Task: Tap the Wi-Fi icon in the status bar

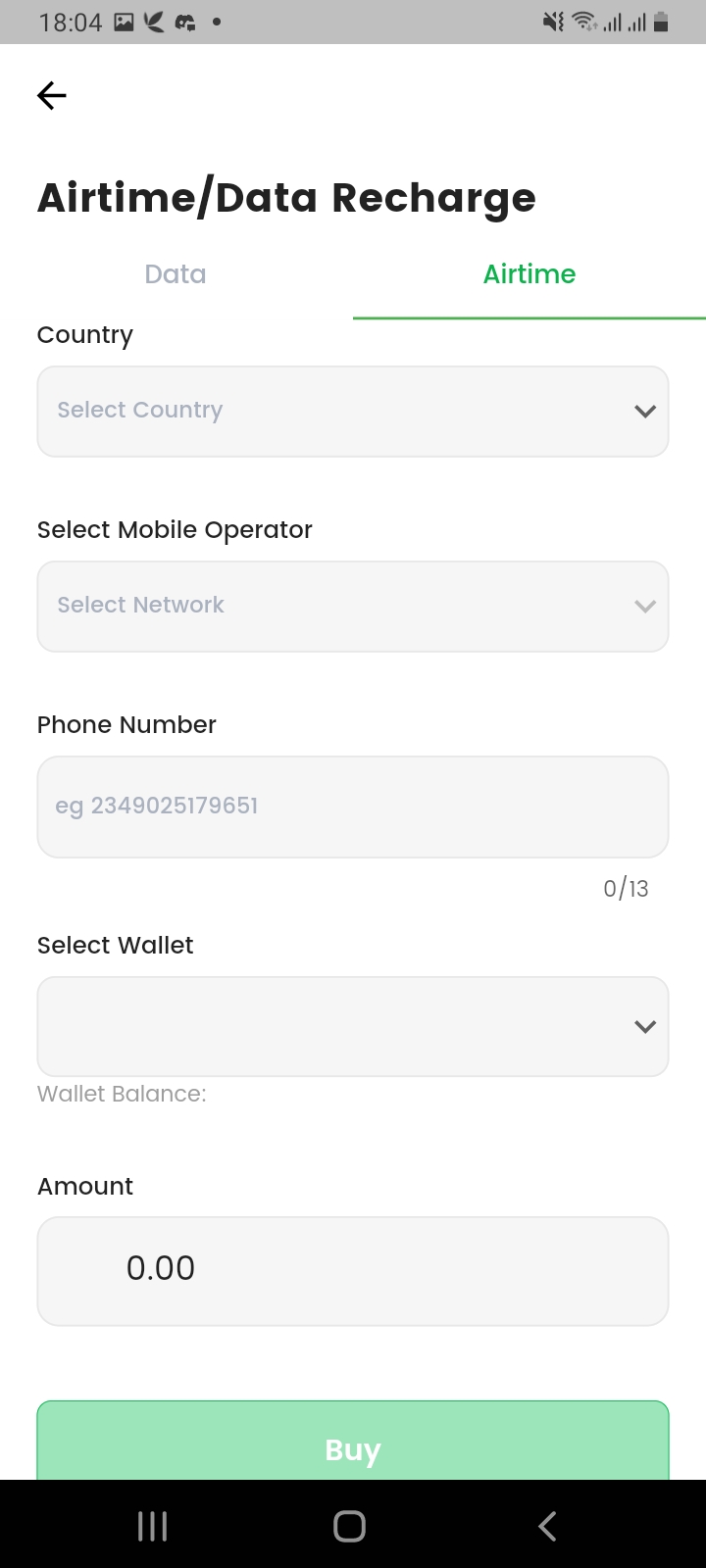Action: pyautogui.click(x=585, y=21)
